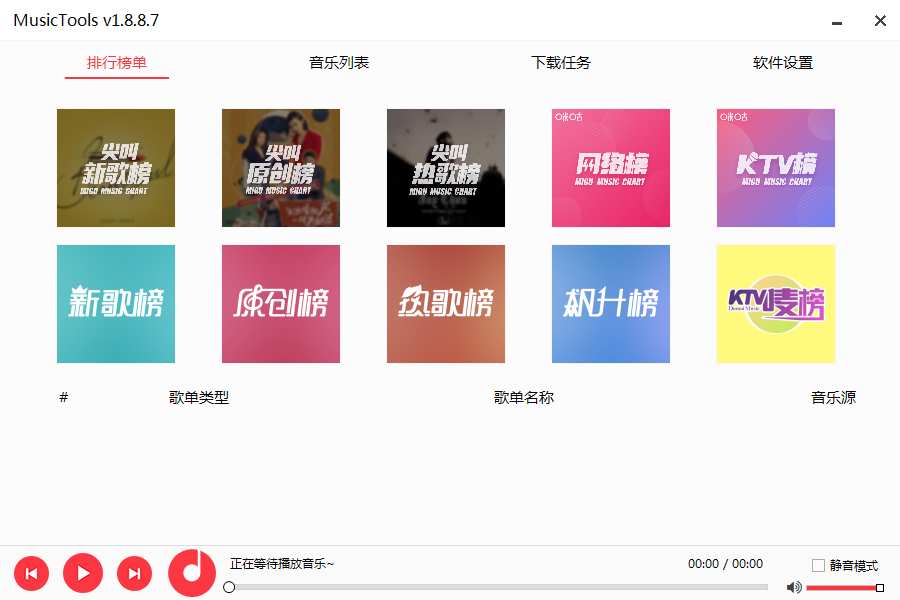Viewport: 900px width, 600px height.
Task: Go to the 软件设置 tab
Action: click(783, 63)
